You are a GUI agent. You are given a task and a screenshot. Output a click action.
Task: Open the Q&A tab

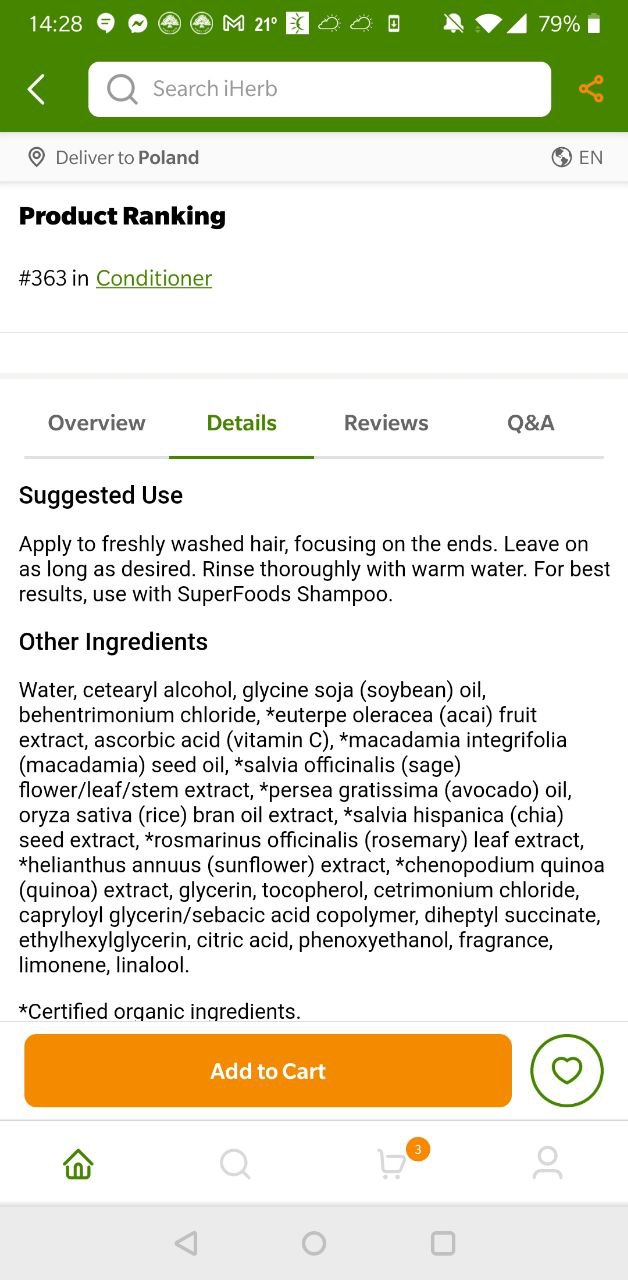(530, 423)
